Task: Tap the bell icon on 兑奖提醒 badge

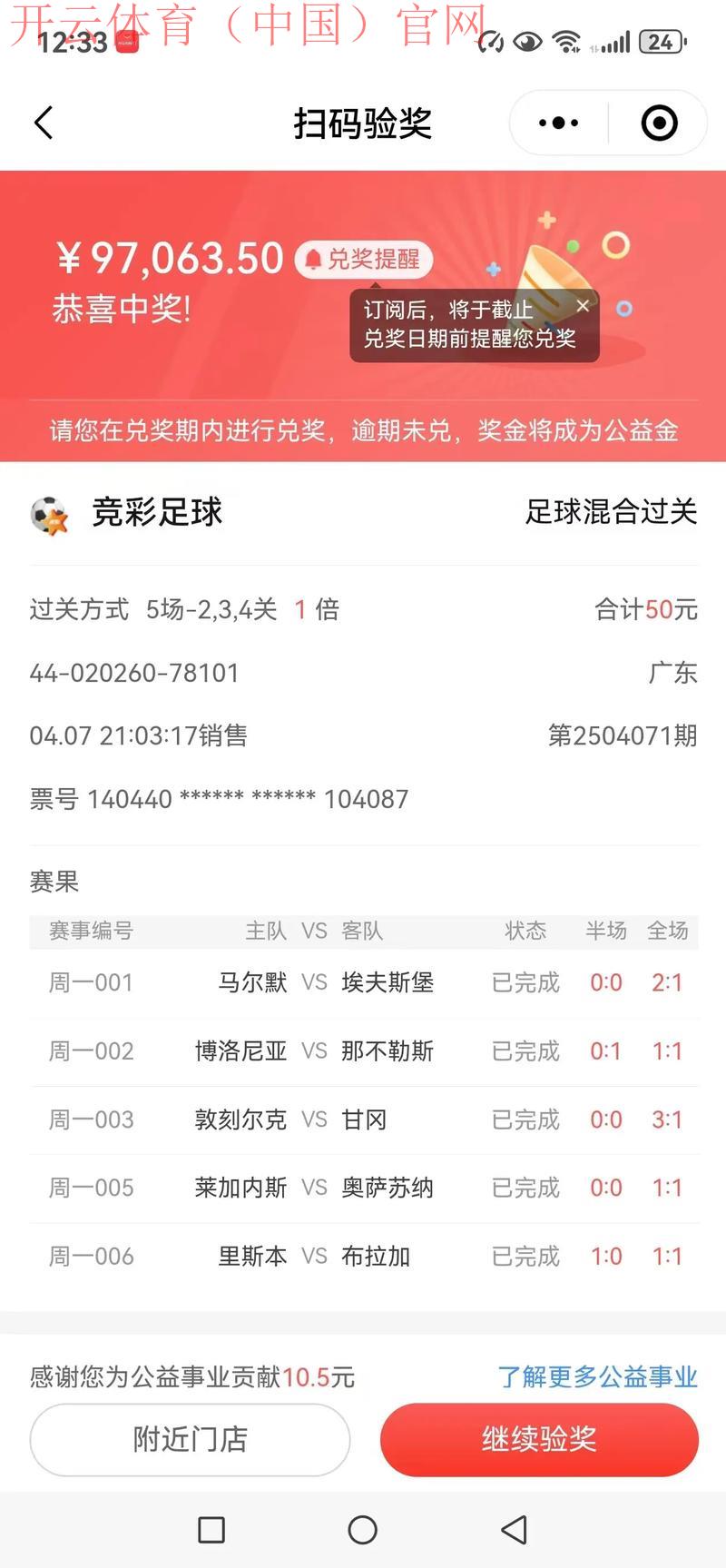Action: point(313,260)
